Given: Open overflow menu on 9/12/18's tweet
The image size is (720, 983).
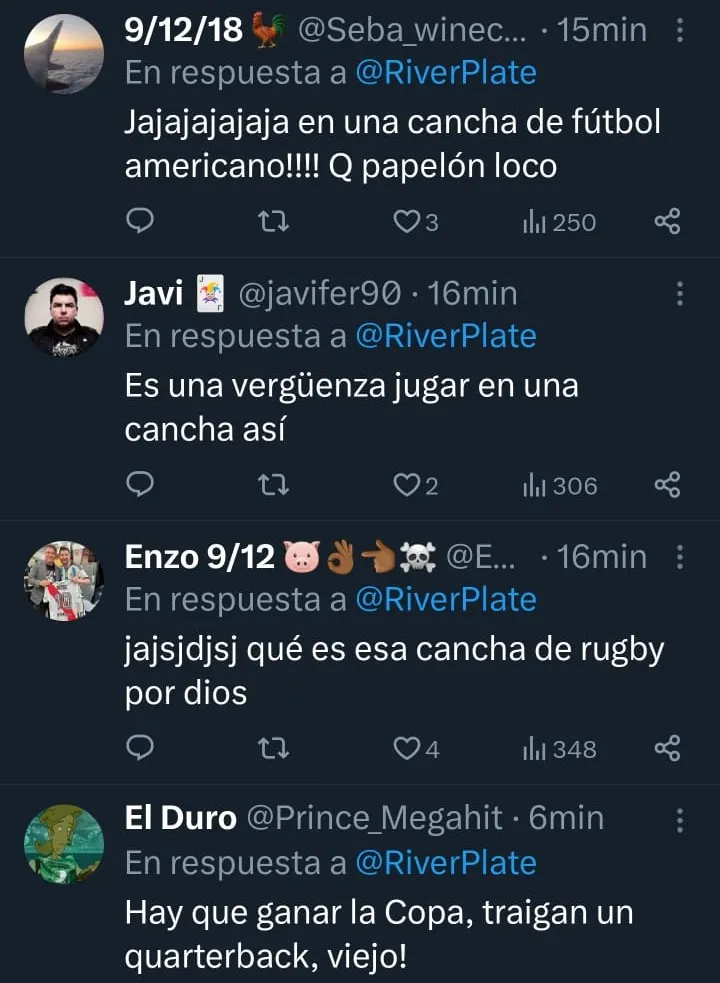Looking at the screenshot, I should coord(680,31).
